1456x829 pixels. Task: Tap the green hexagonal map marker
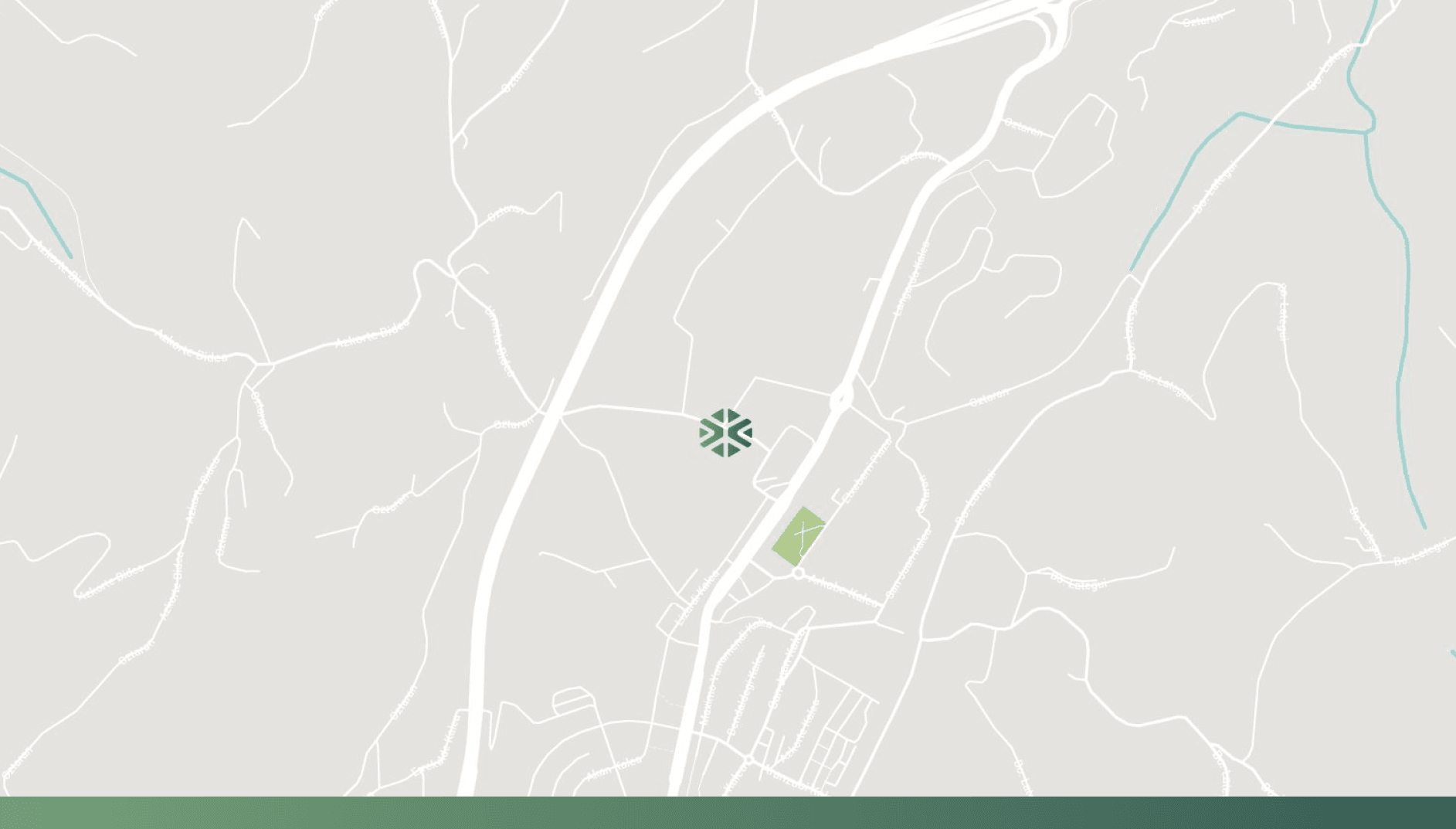[725, 433]
